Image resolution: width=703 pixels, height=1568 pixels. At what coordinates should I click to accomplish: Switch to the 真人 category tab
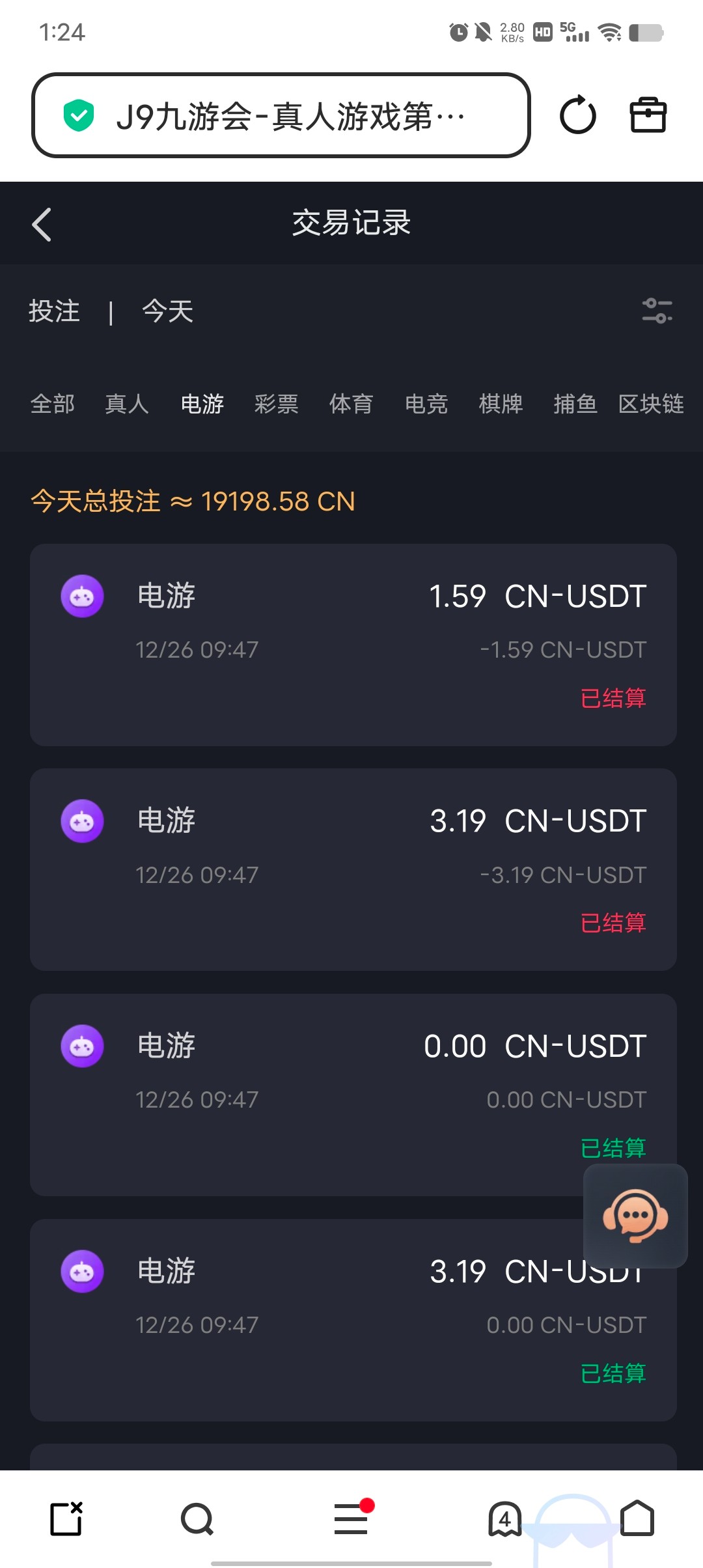[127, 404]
